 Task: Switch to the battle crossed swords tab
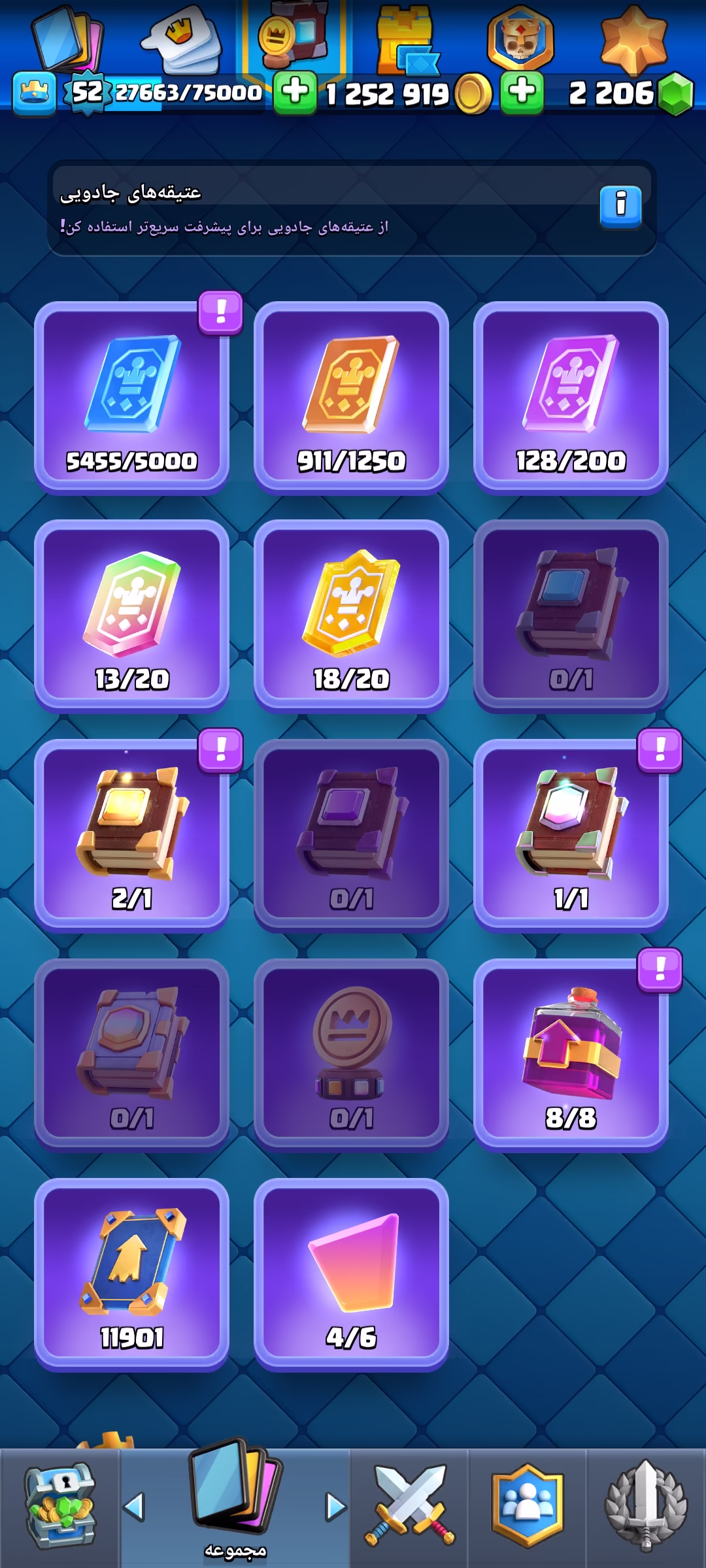pos(409,1508)
